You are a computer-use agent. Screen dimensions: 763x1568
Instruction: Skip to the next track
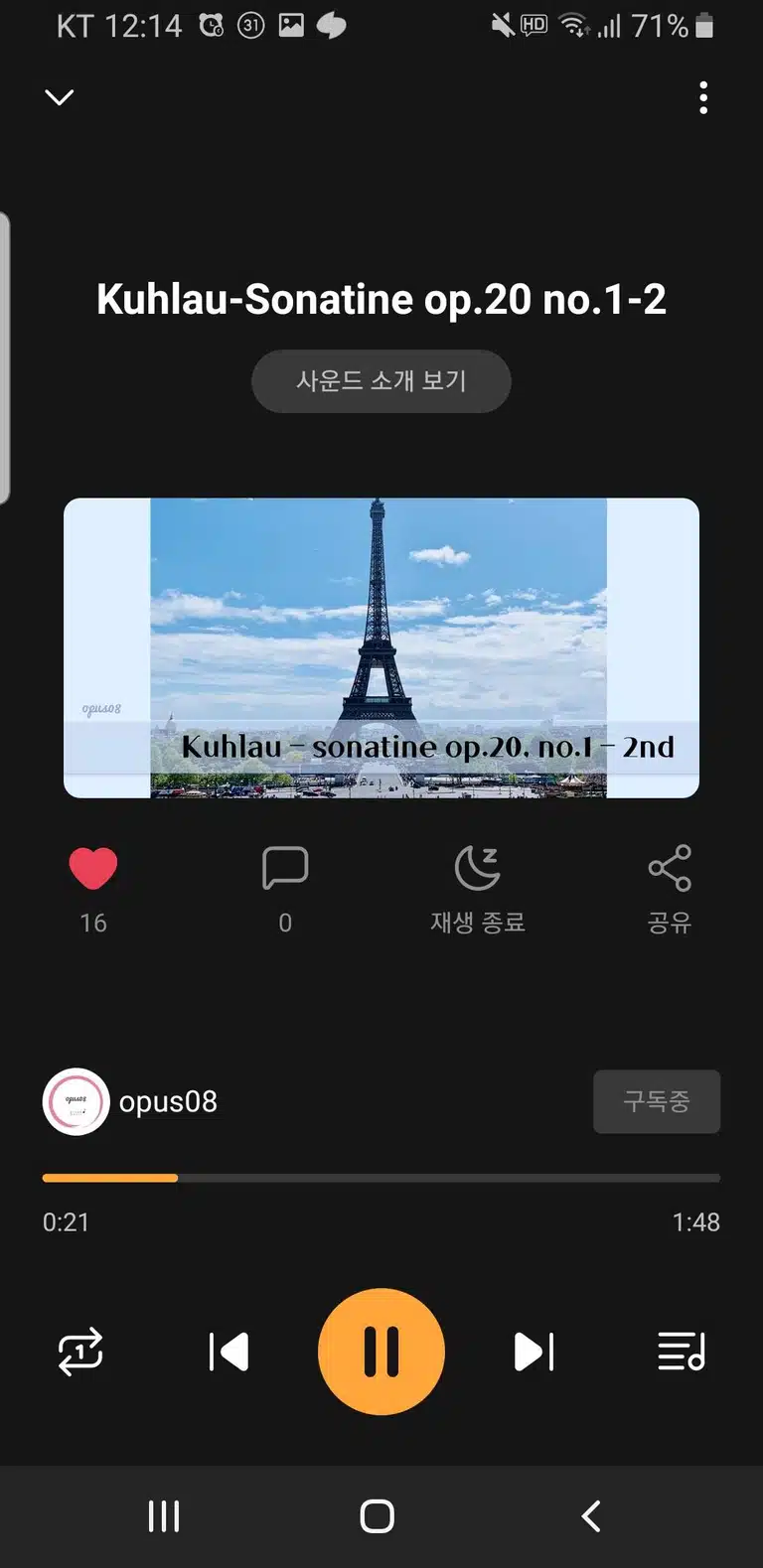(534, 1352)
